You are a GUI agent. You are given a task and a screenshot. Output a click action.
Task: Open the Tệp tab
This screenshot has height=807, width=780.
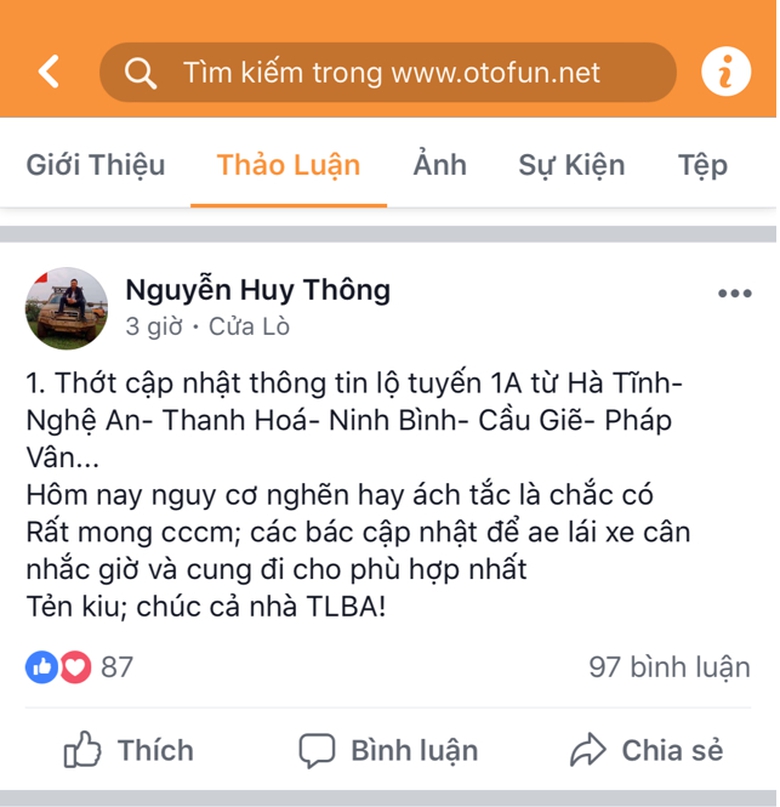[x=702, y=165]
